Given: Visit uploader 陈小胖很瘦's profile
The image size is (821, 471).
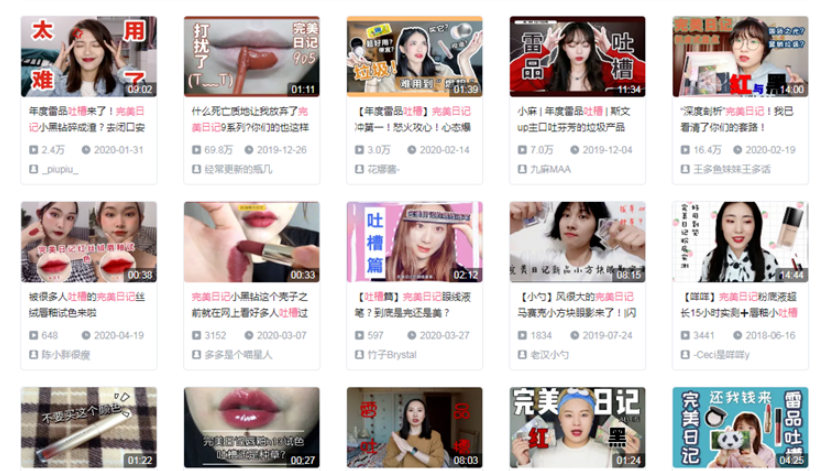Looking at the screenshot, I should 66,354.
